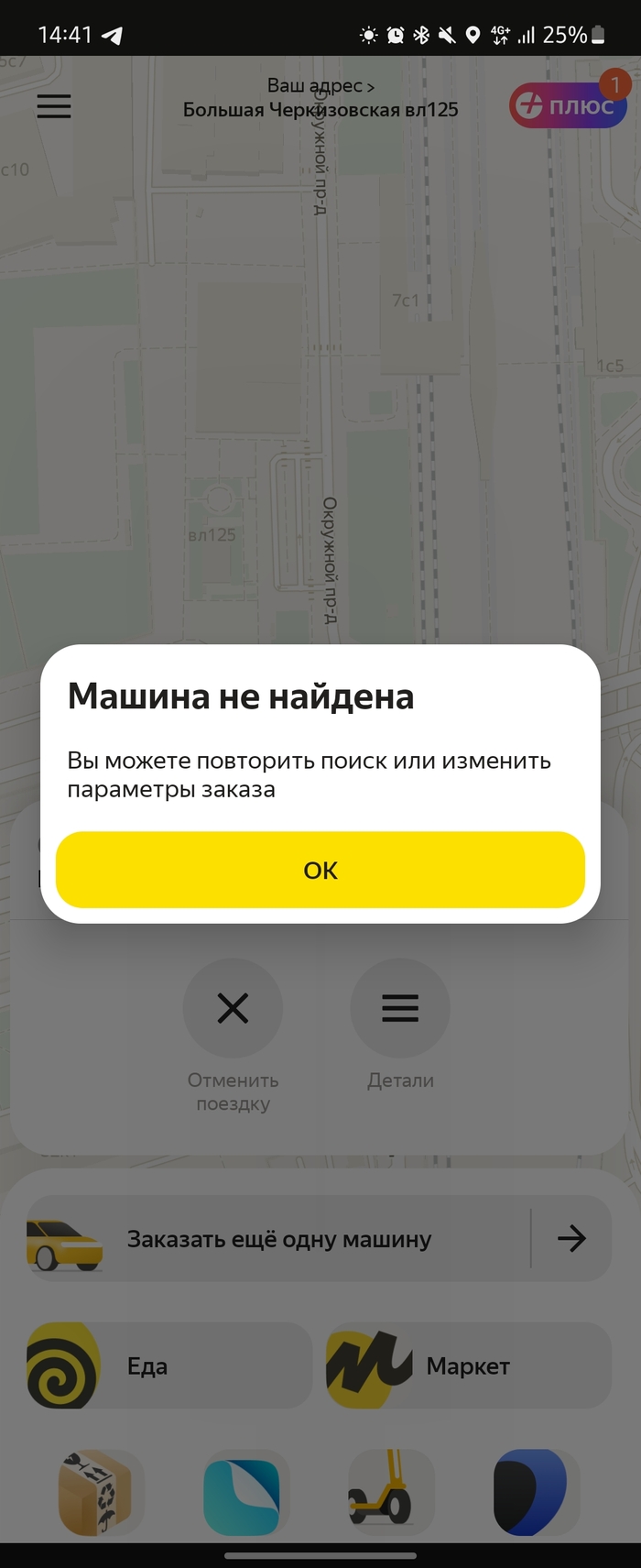This screenshot has height=1568, width=641.
Task: Confirm the dialog with the OK button
Action: pos(320,870)
